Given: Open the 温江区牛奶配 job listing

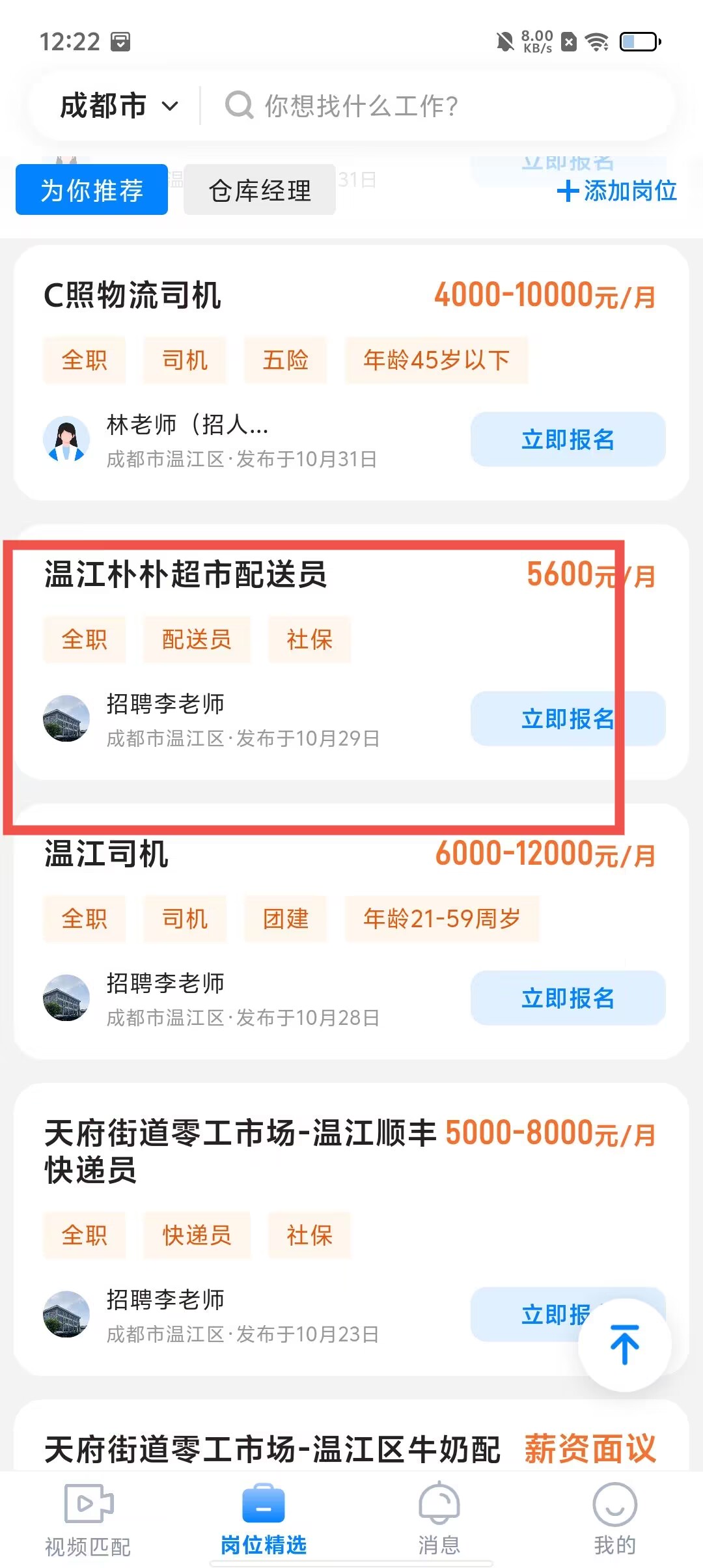Looking at the screenshot, I should coord(272,1449).
